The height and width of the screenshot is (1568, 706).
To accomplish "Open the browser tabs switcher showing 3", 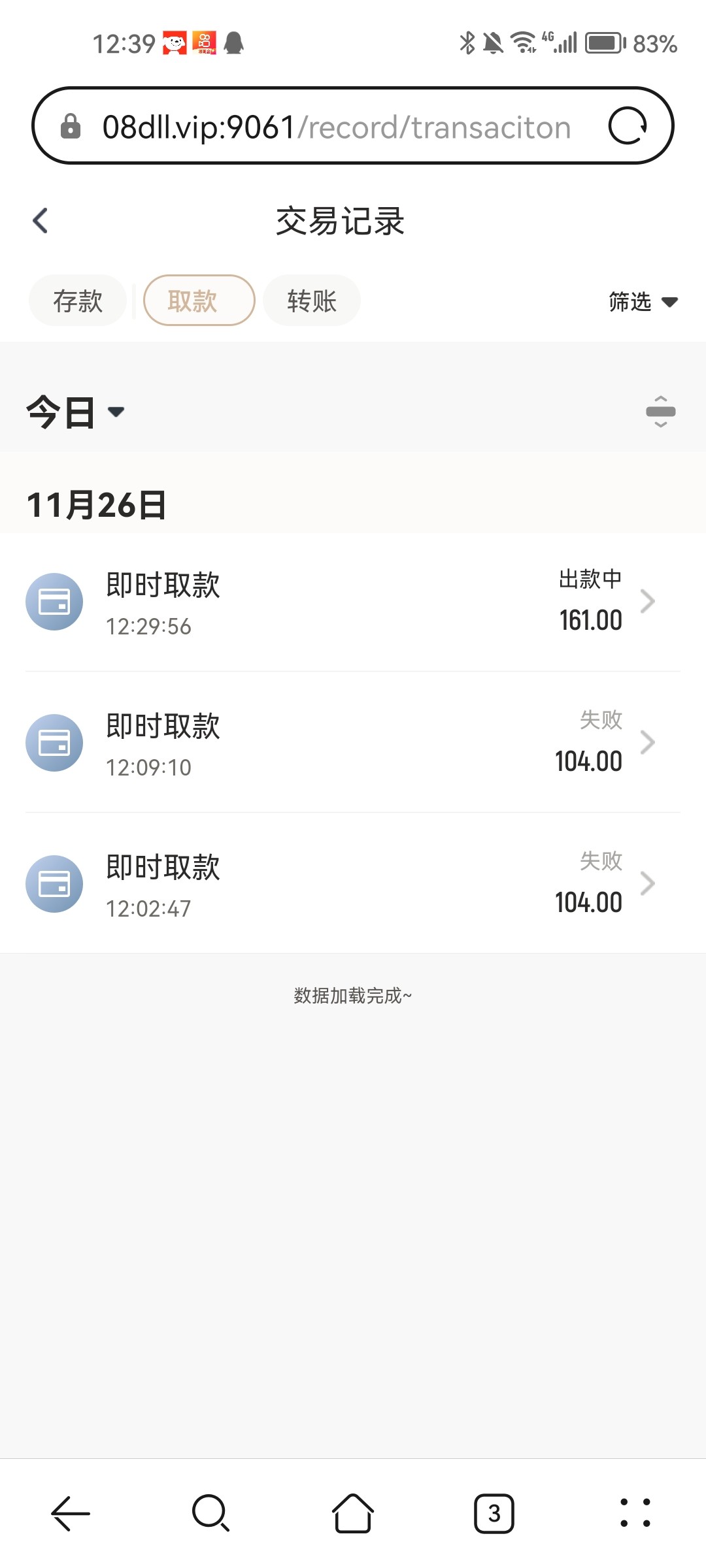I will tap(494, 1513).
